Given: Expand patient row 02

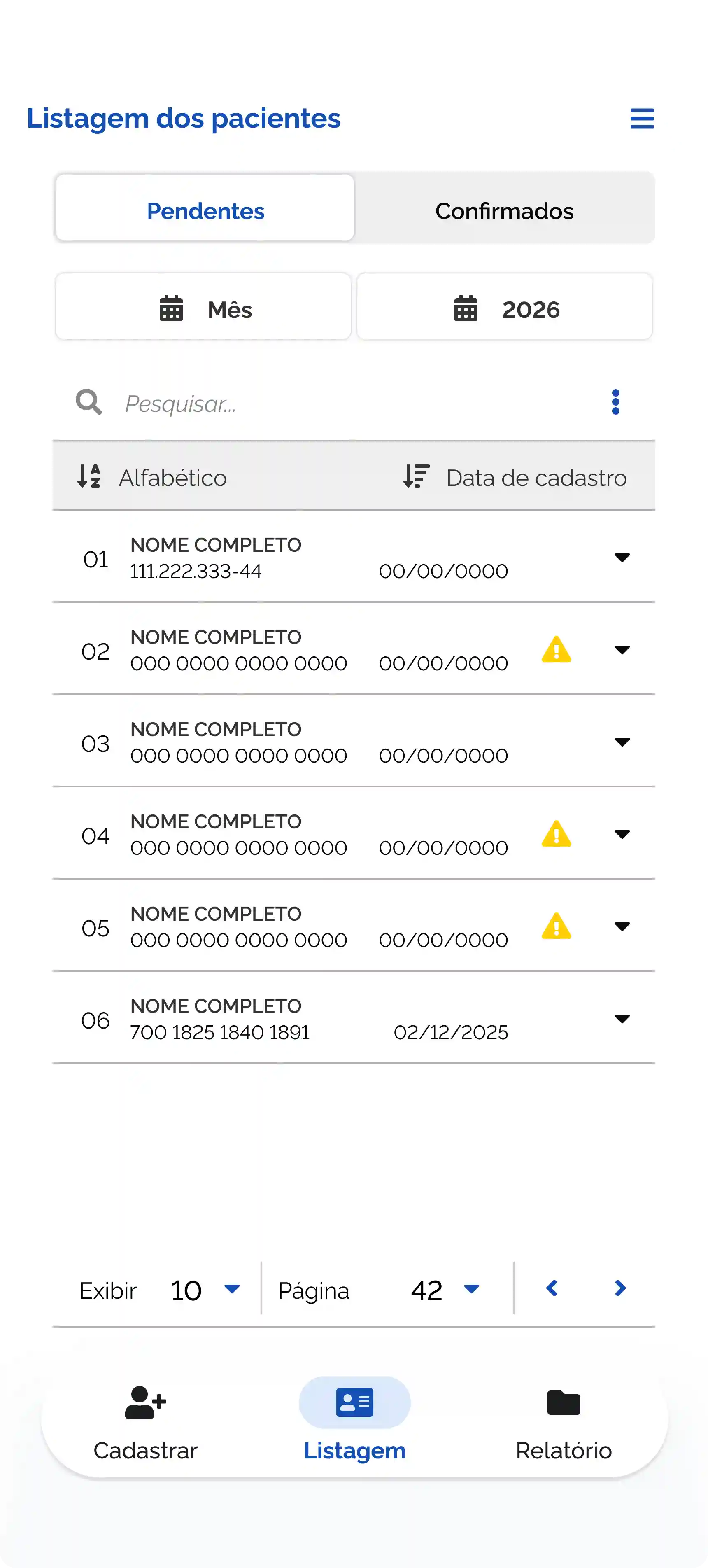Looking at the screenshot, I should [x=622, y=650].
